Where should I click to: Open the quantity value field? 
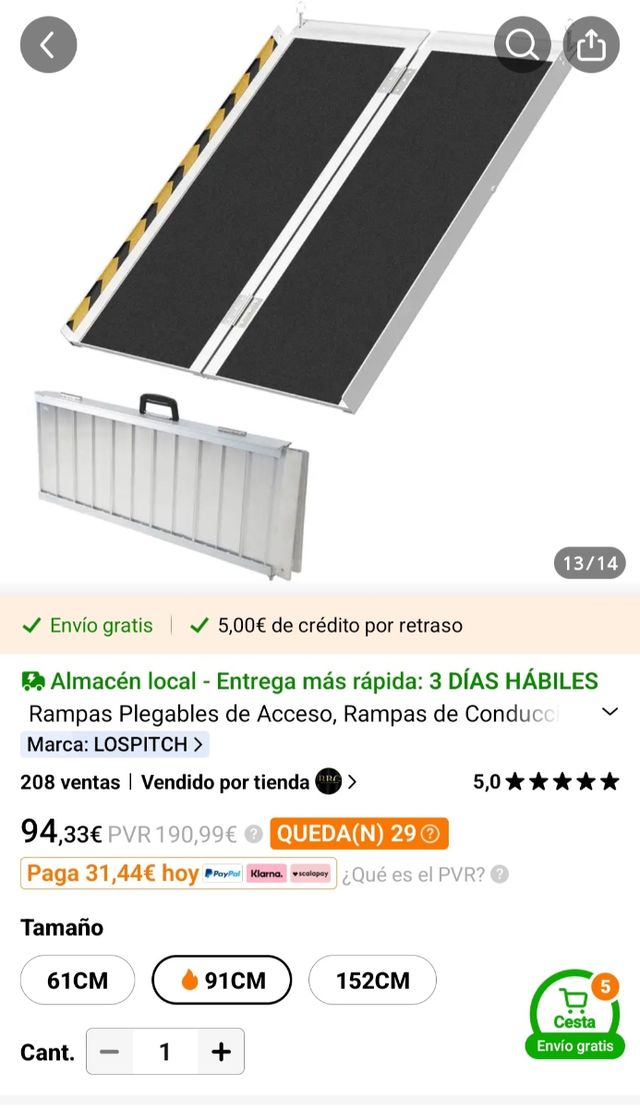(x=165, y=1052)
